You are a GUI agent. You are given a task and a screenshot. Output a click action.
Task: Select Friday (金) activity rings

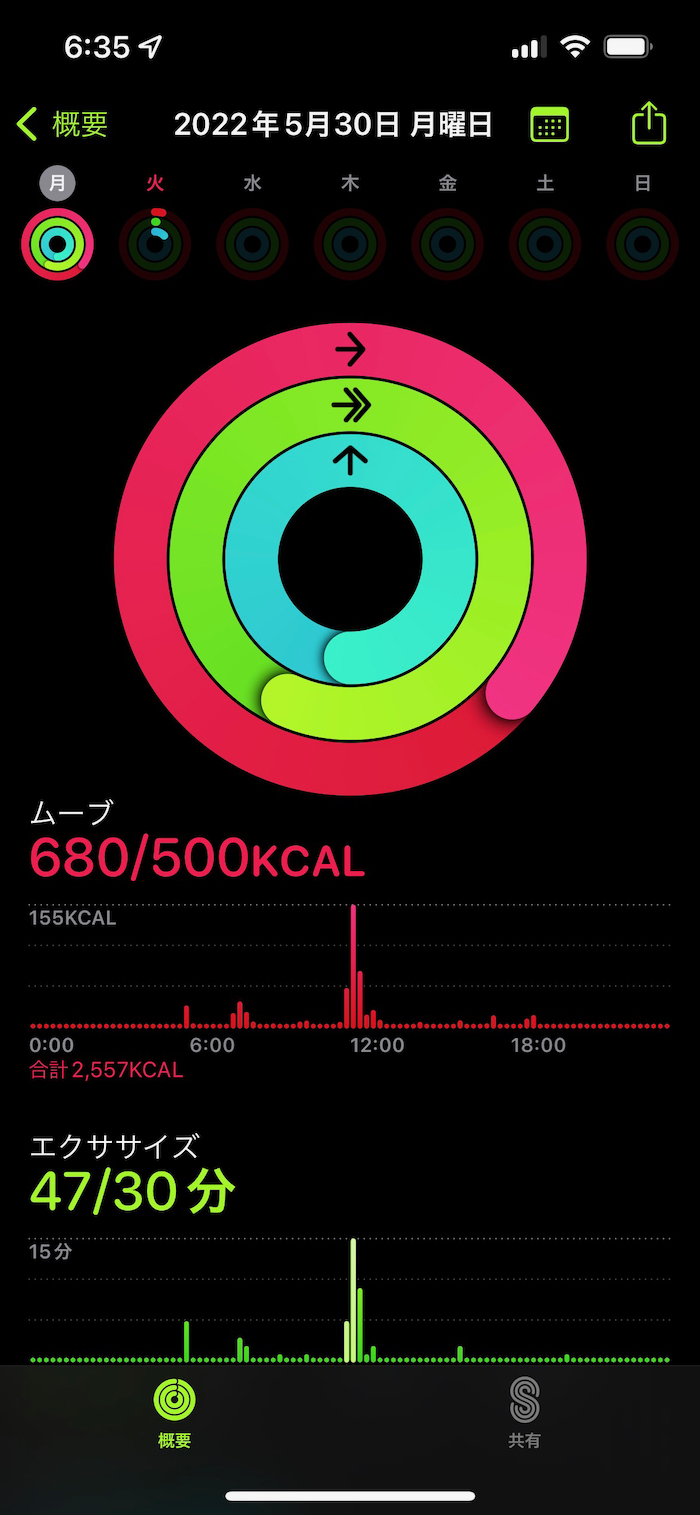[x=448, y=244]
